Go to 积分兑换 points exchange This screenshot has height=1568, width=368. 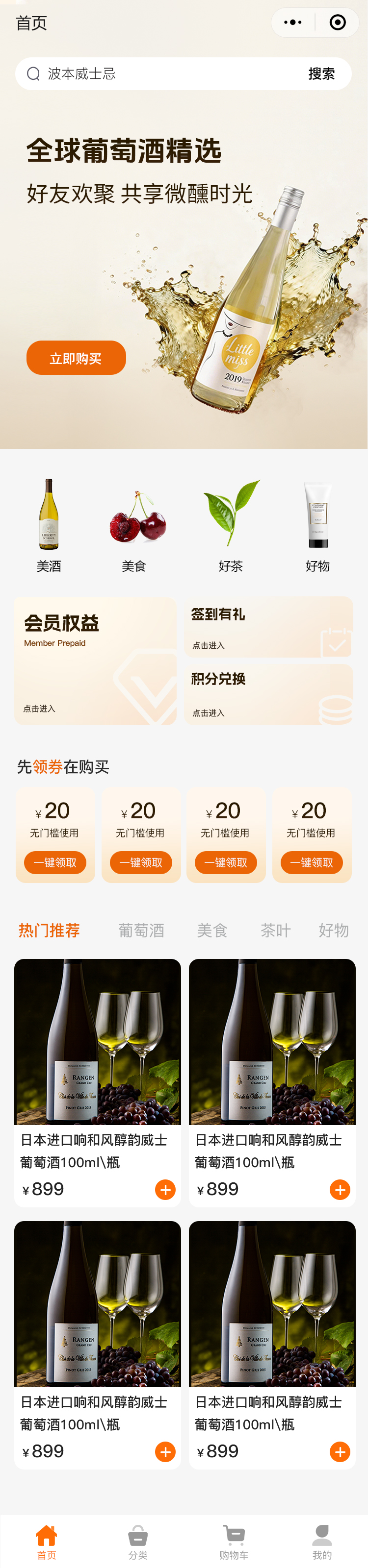(268, 694)
